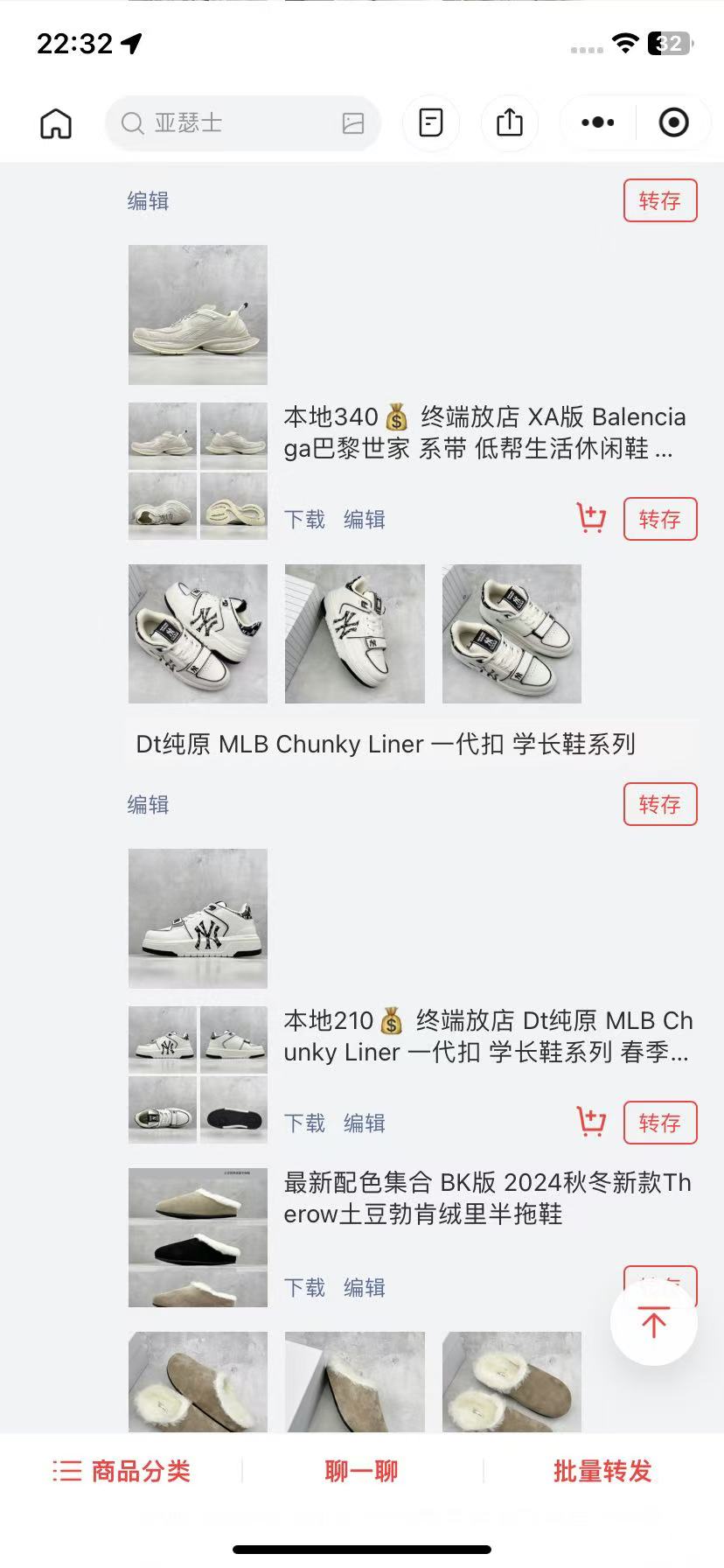Download the 本地210 MLB Chunky Liner item

point(304,1123)
